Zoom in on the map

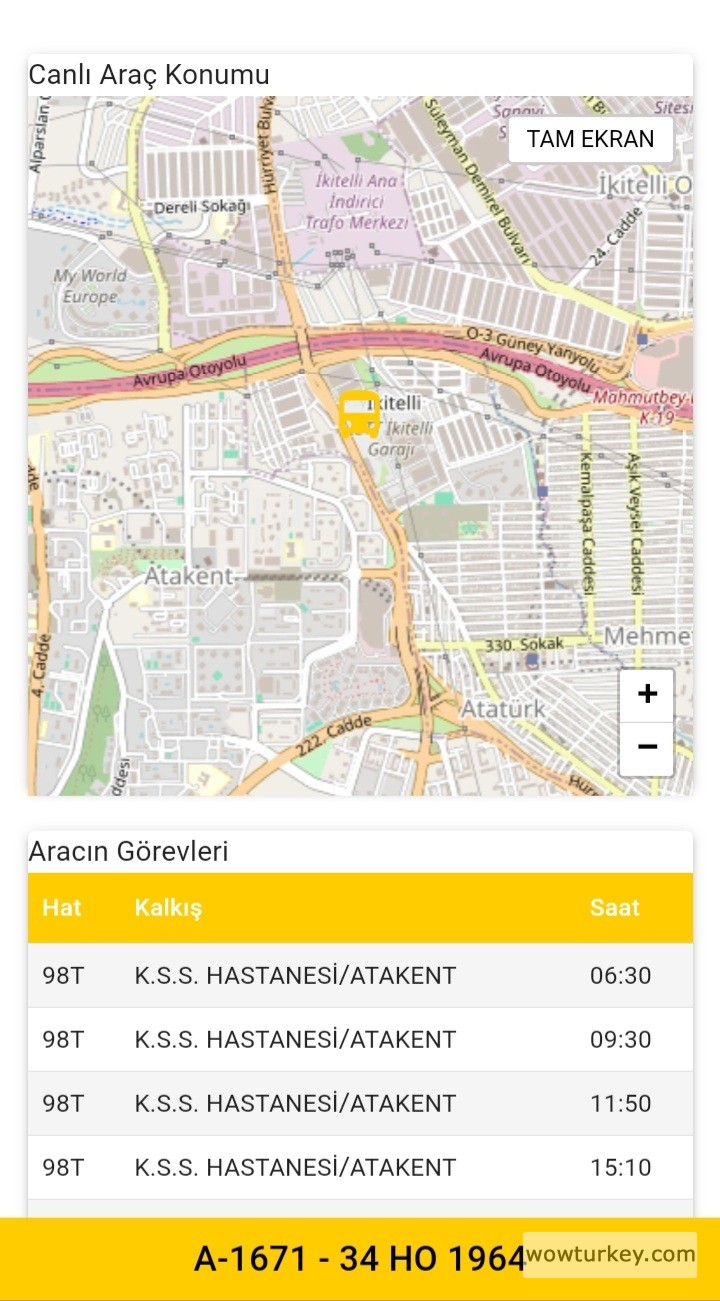pos(647,695)
